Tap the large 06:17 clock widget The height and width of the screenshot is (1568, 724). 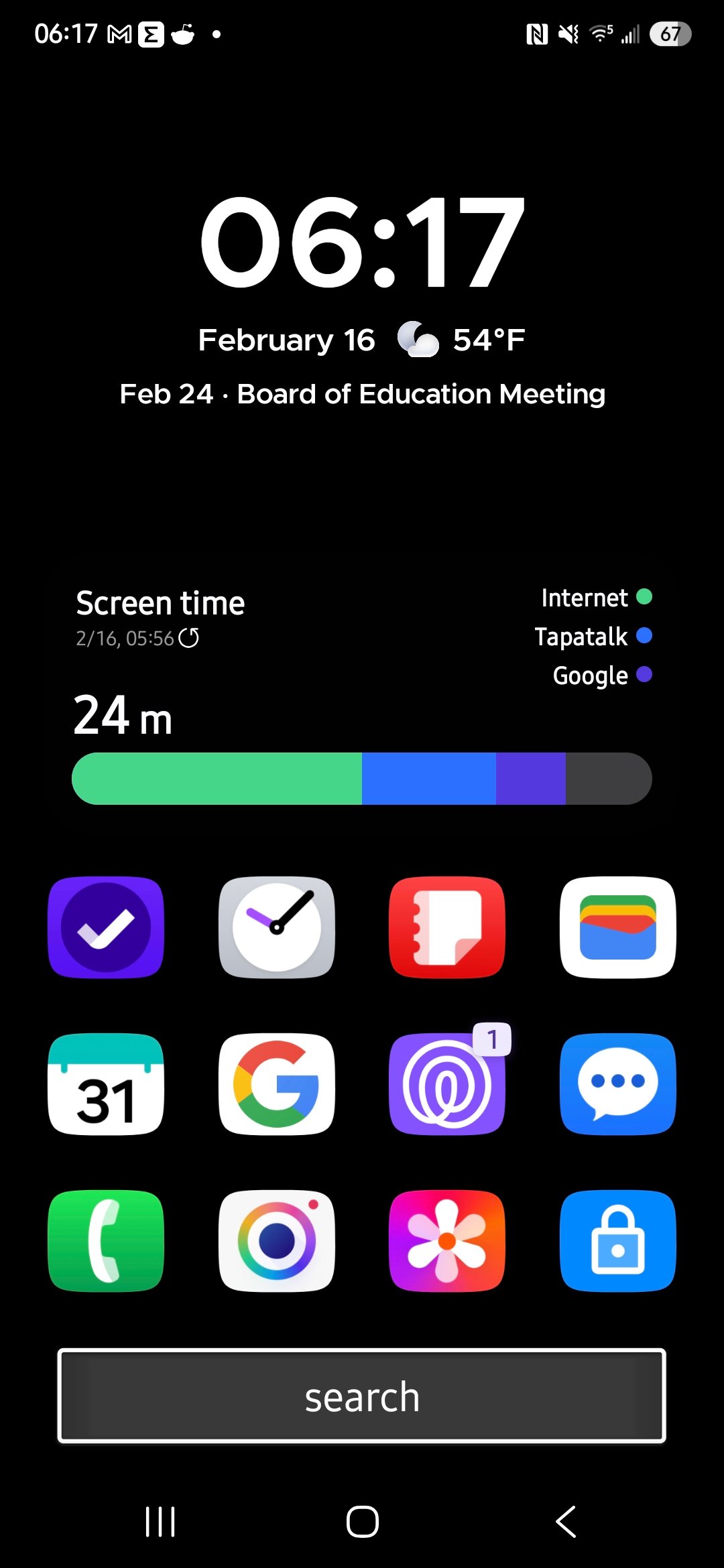pyautogui.click(x=362, y=243)
